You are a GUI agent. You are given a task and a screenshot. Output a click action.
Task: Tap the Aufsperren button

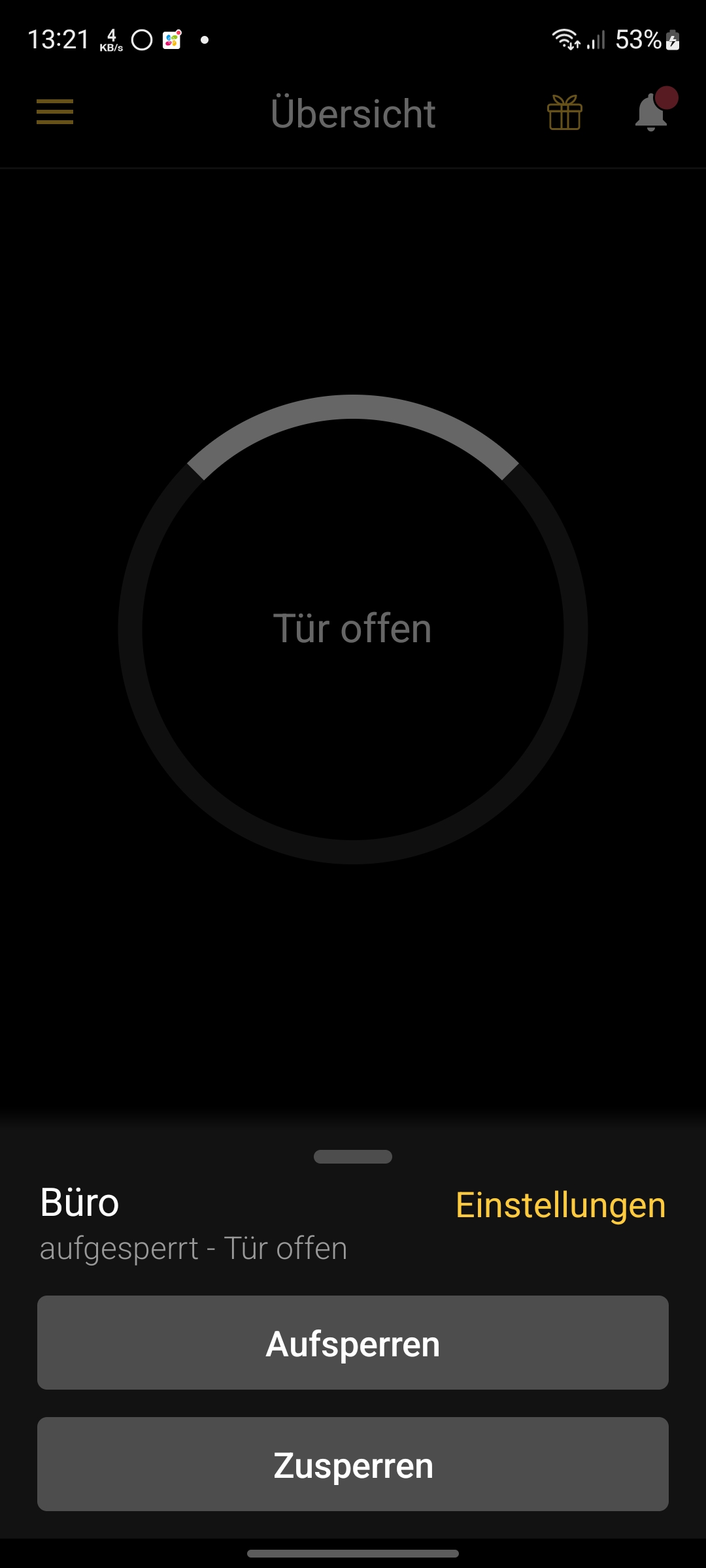pos(353,1343)
